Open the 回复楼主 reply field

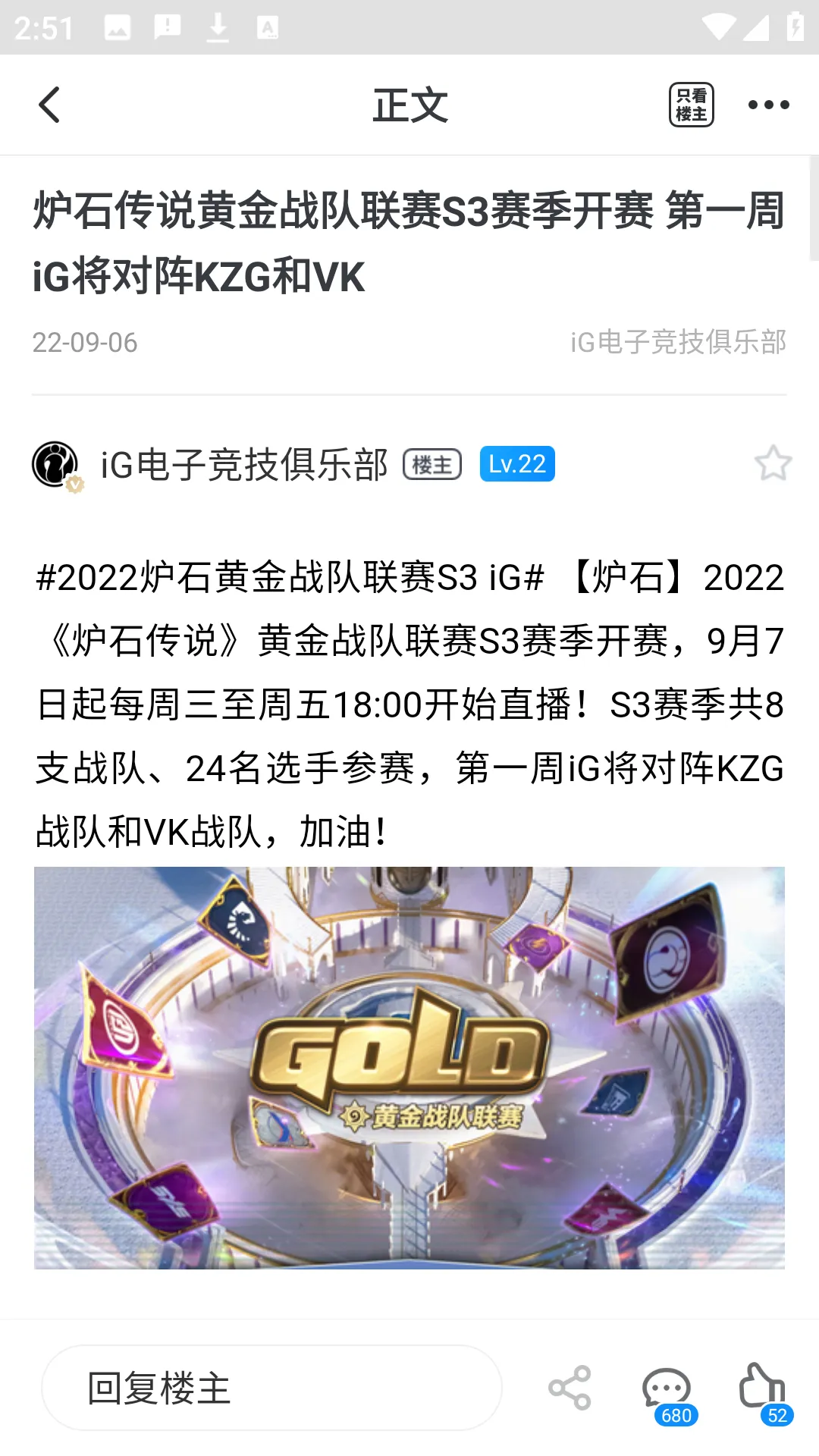tap(271, 1388)
